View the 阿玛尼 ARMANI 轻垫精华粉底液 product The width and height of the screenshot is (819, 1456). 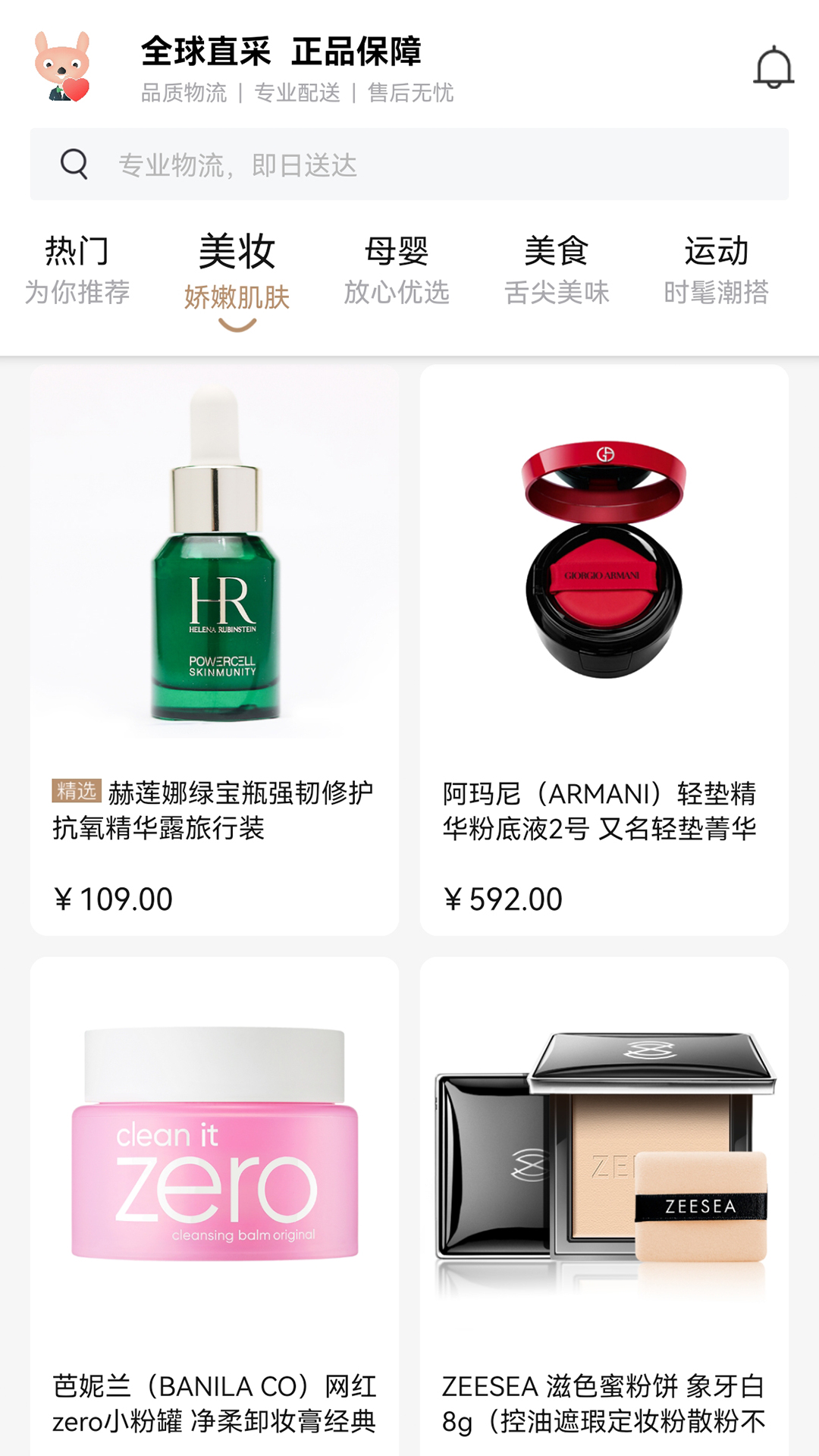(x=604, y=649)
